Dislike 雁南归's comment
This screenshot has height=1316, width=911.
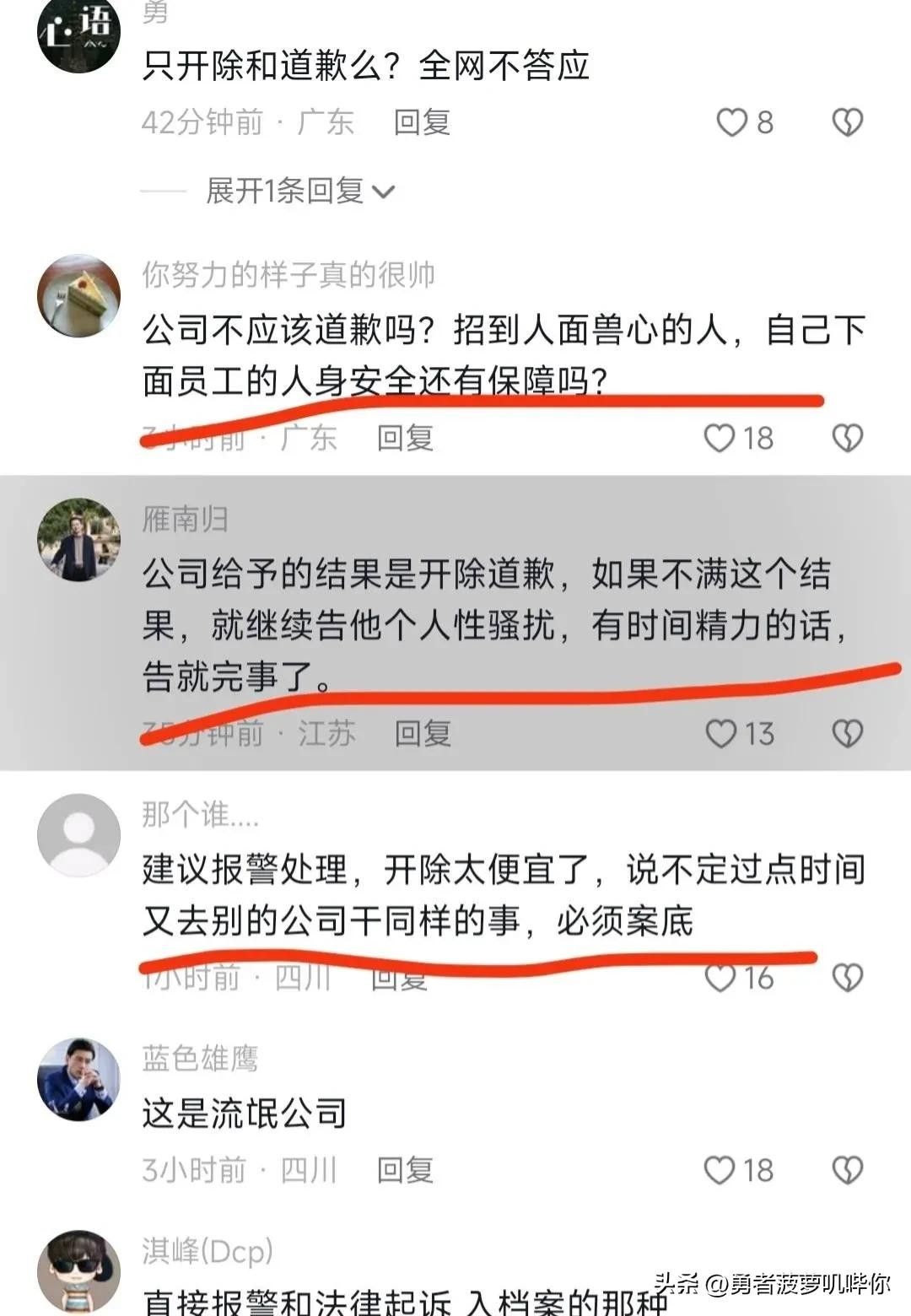point(847,734)
